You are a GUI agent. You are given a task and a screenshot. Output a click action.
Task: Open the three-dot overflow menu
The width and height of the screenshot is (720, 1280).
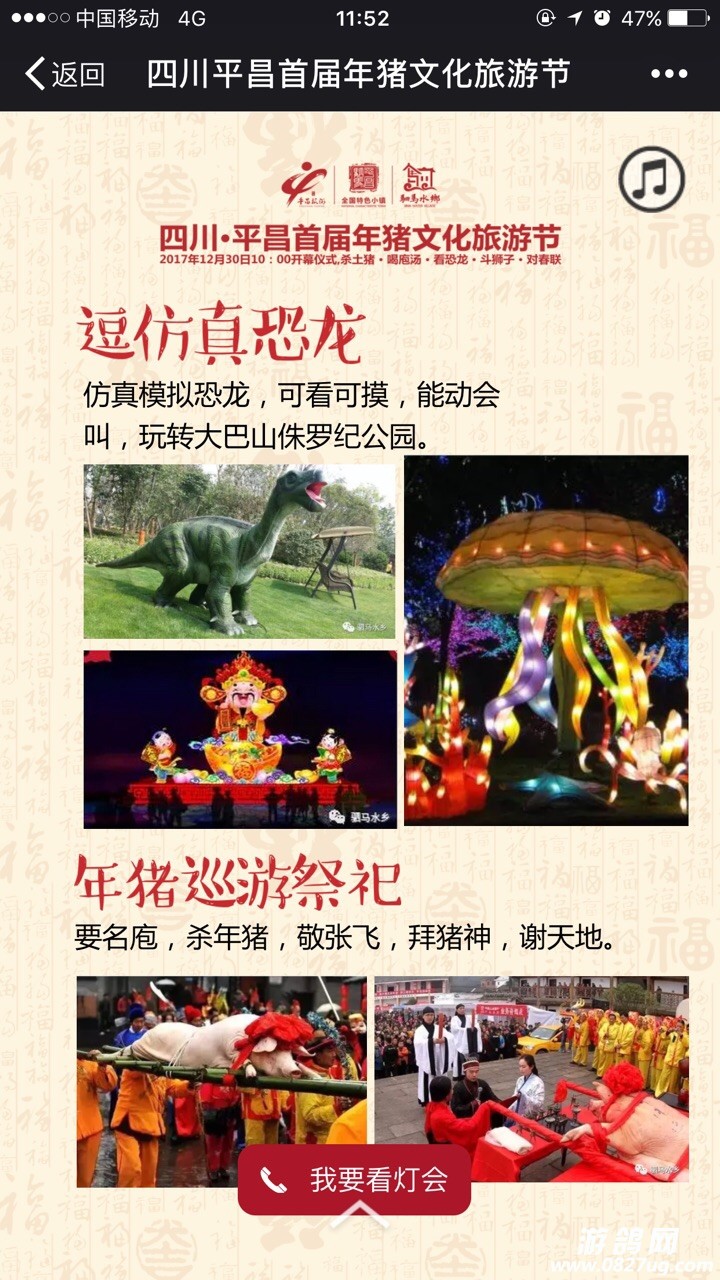pos(668,74)
